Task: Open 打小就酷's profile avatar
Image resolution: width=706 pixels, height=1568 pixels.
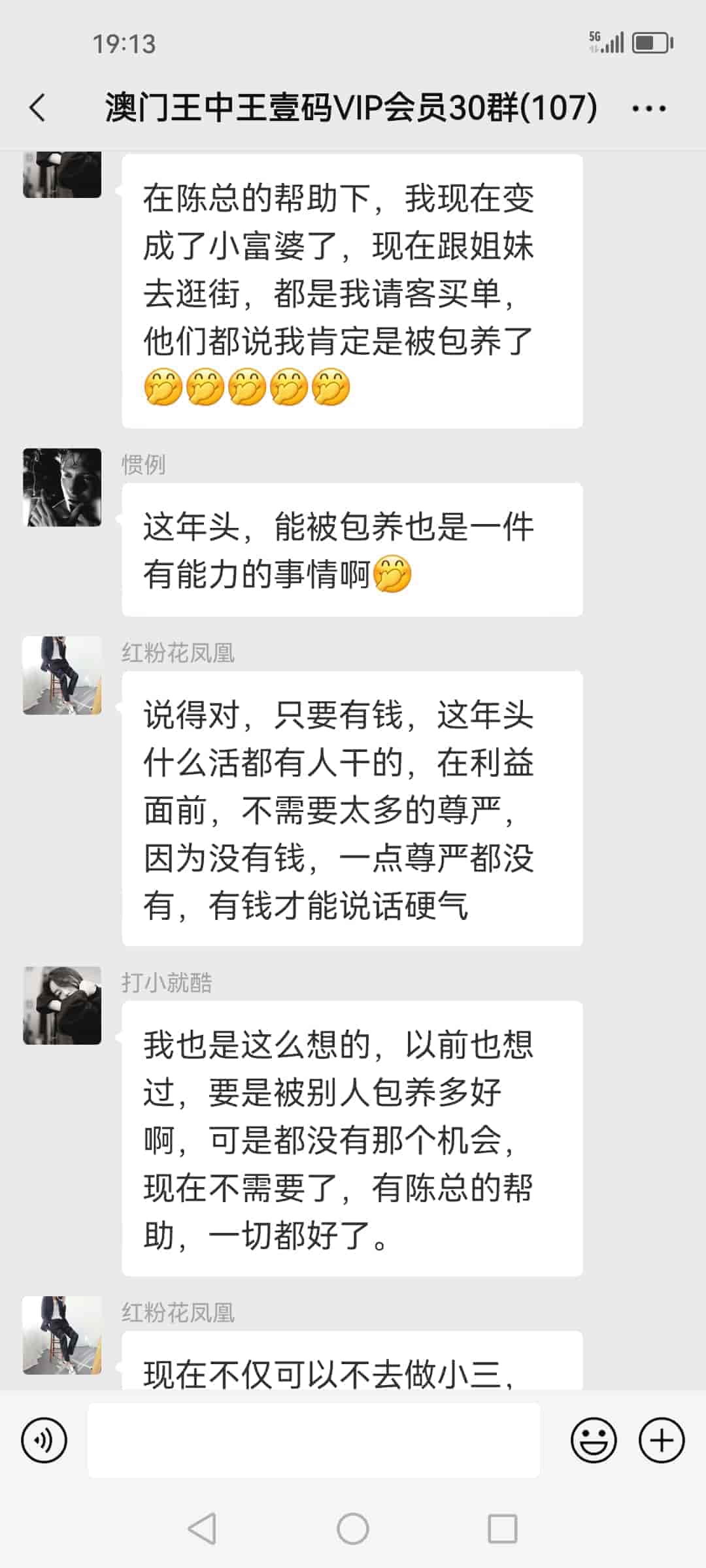Action: pos(62,1005)
